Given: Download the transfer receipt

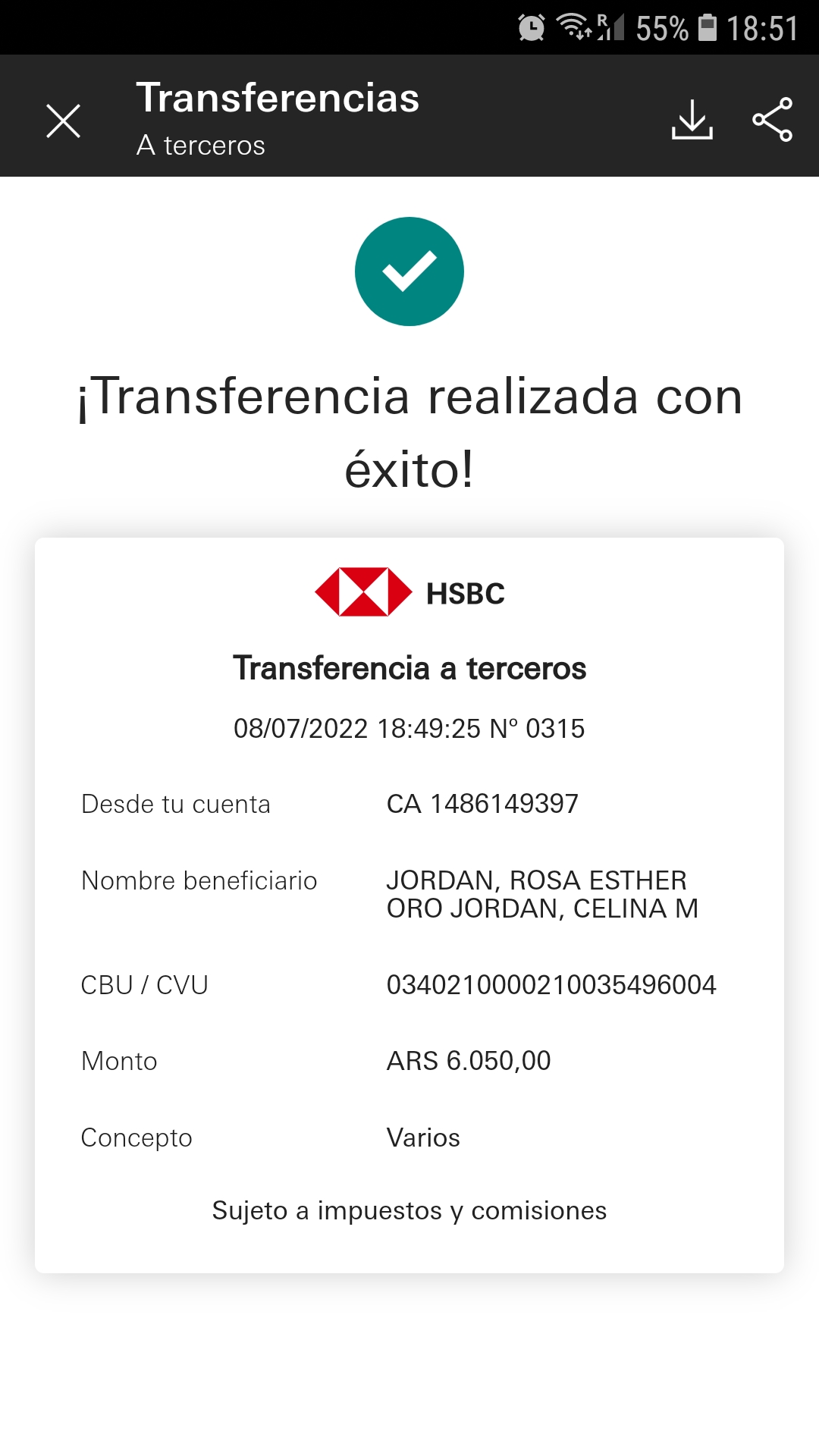Looking at the screenshot, I should point(692,120).
